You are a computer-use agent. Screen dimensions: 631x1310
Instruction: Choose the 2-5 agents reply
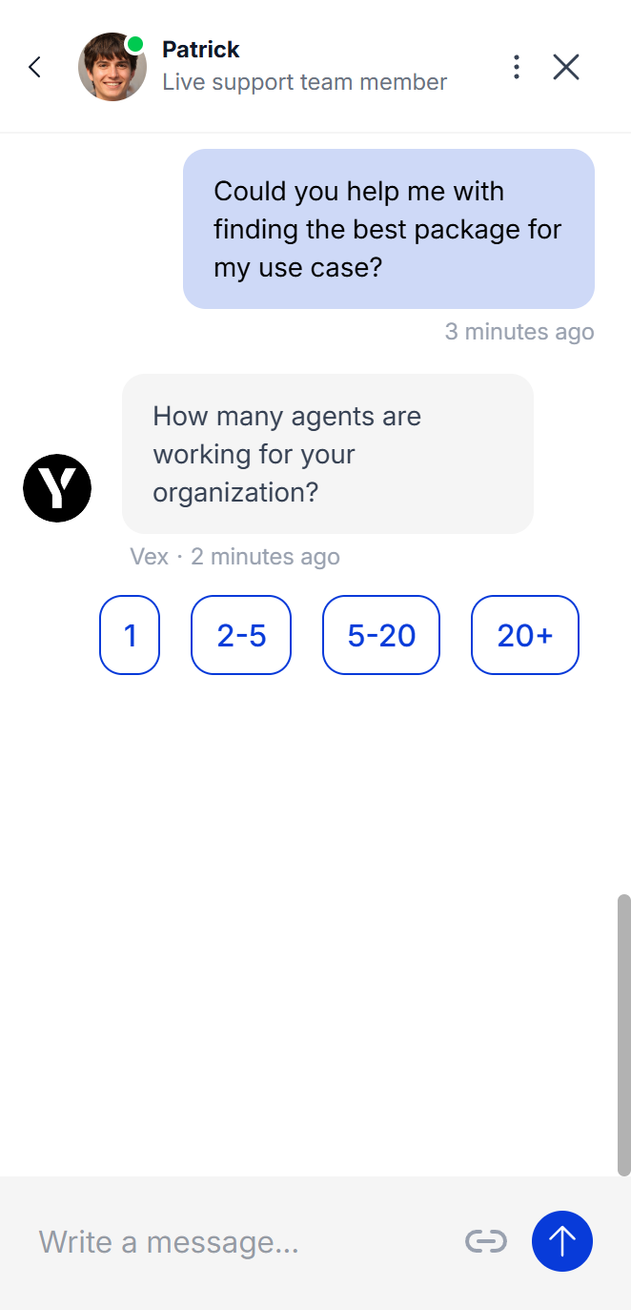(241, 635)
